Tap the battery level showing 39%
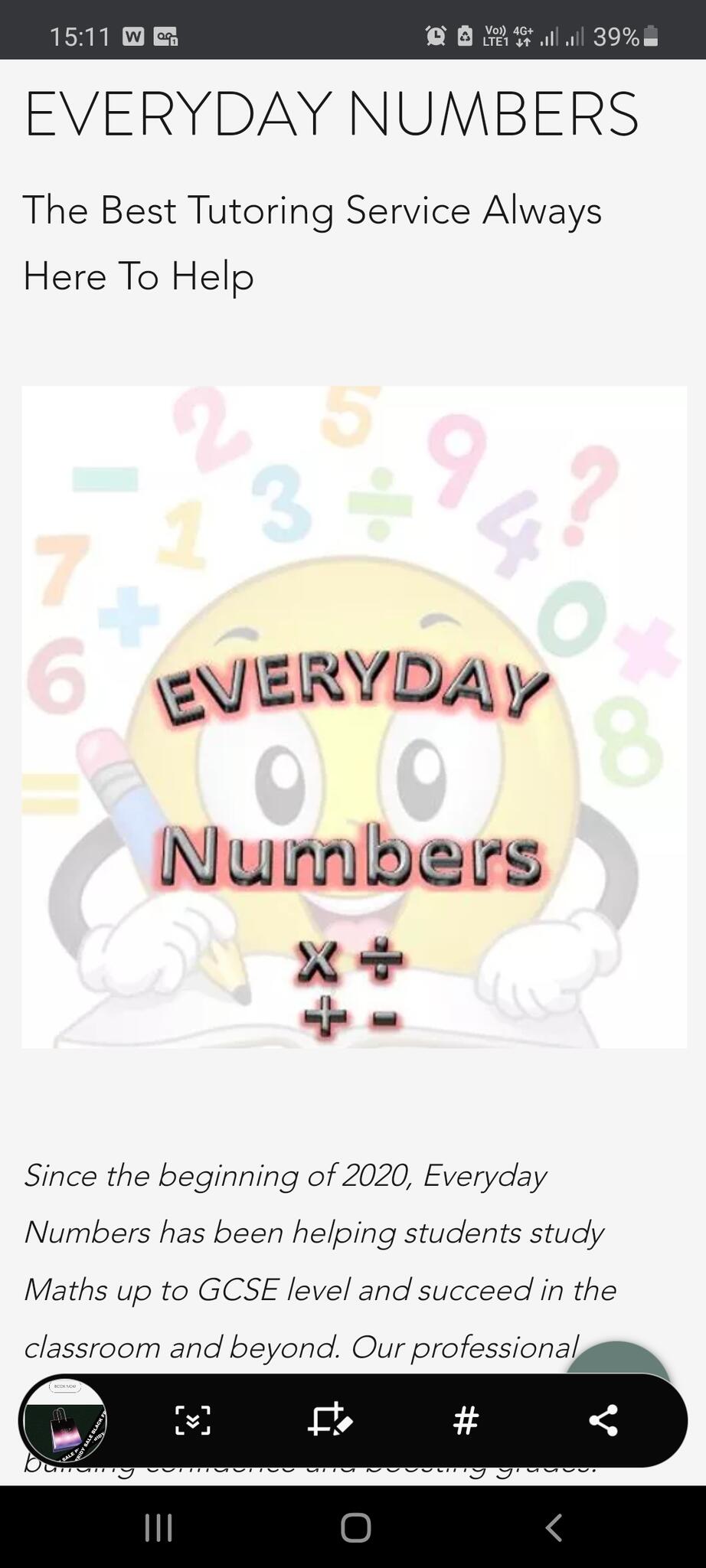 click(617, 34)
